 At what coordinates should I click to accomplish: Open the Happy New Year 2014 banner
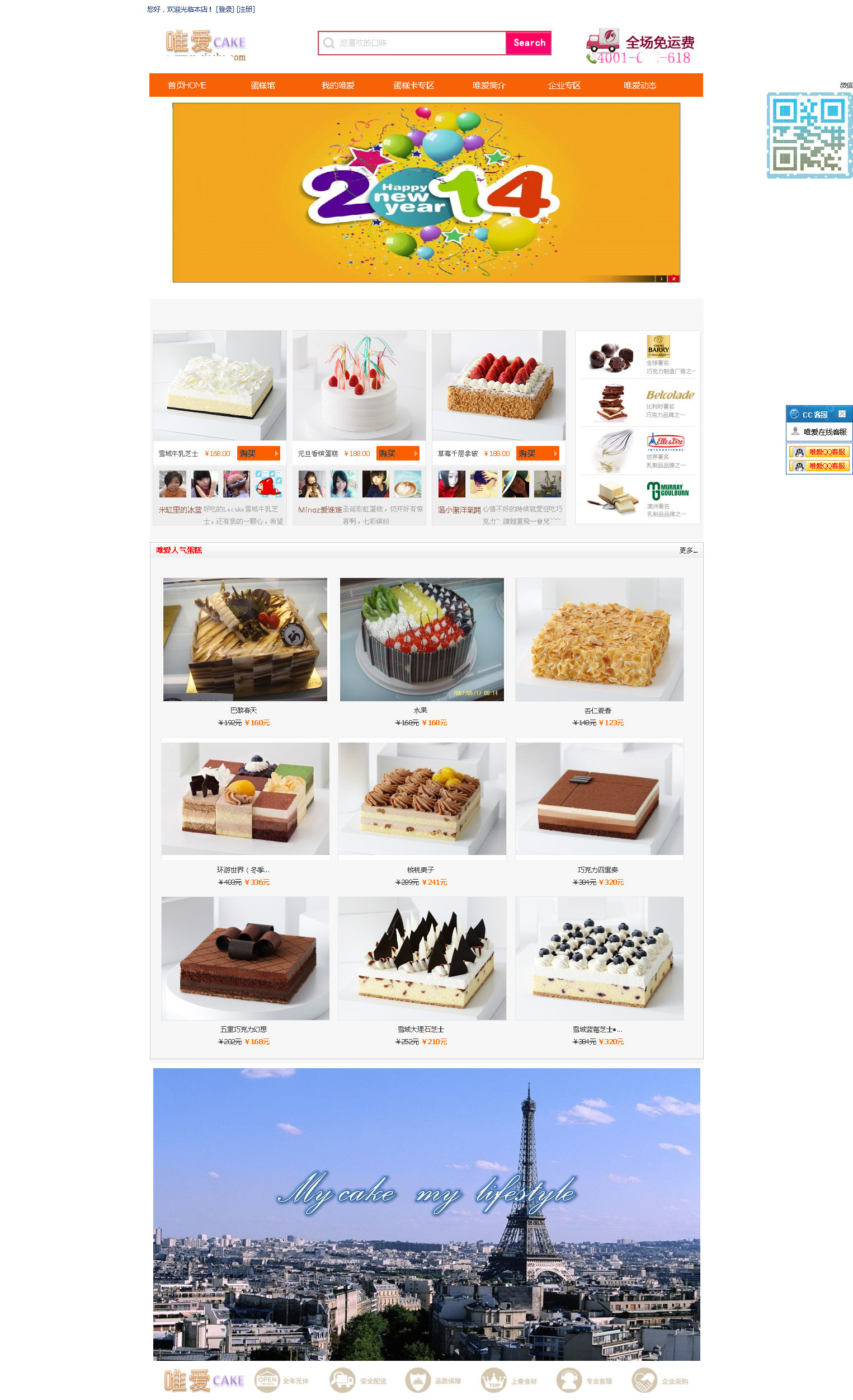click(x=426, y=192)
